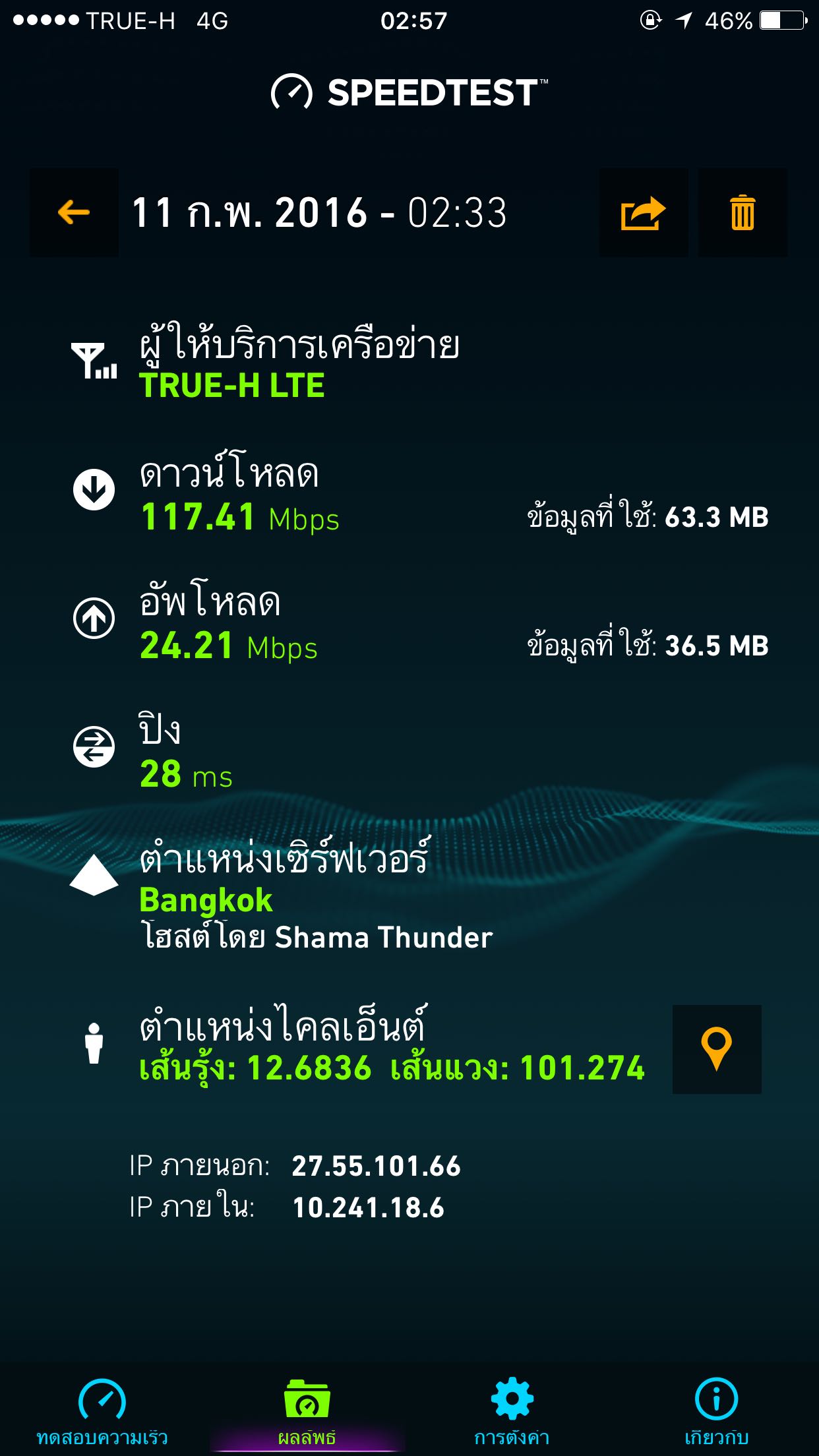819x1456 pixels.
Task: Delete this test result
Action: 743,212
